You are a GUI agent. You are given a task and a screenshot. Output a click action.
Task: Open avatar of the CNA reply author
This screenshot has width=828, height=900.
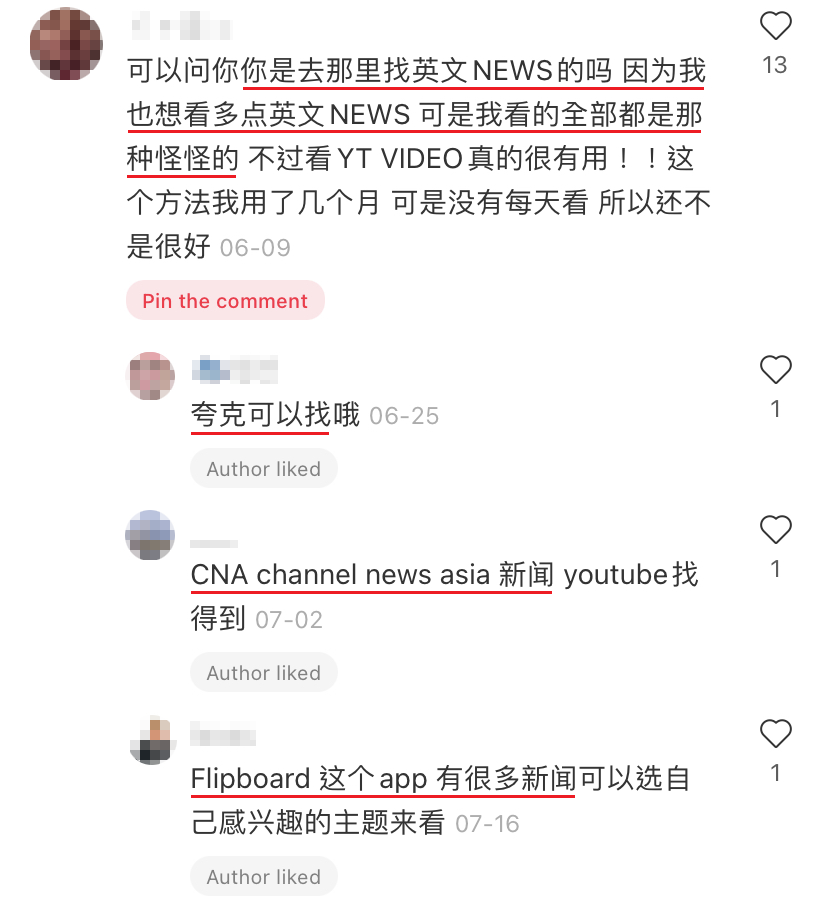click(x=151, y=536)
